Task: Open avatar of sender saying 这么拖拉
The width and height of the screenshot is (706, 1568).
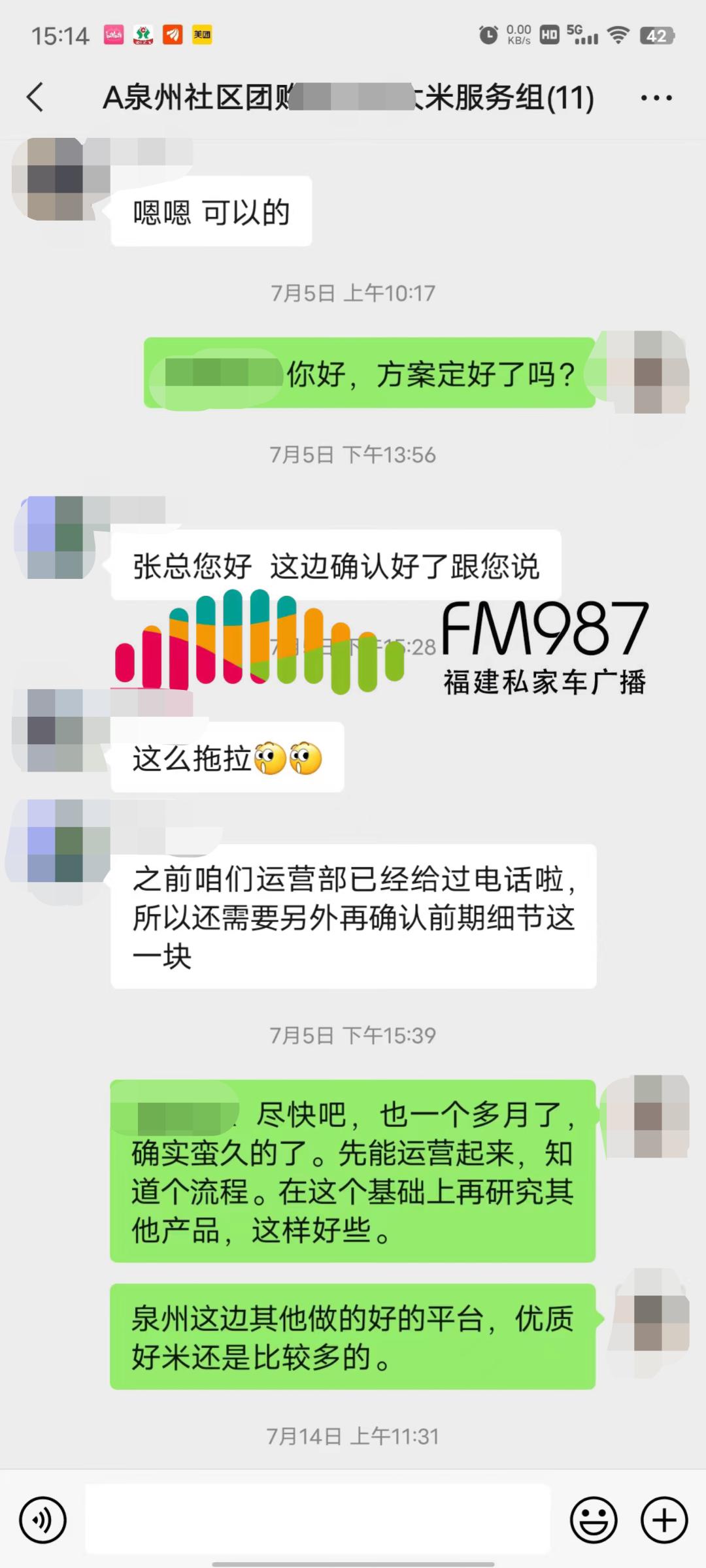Action: (x=55, y=730)
